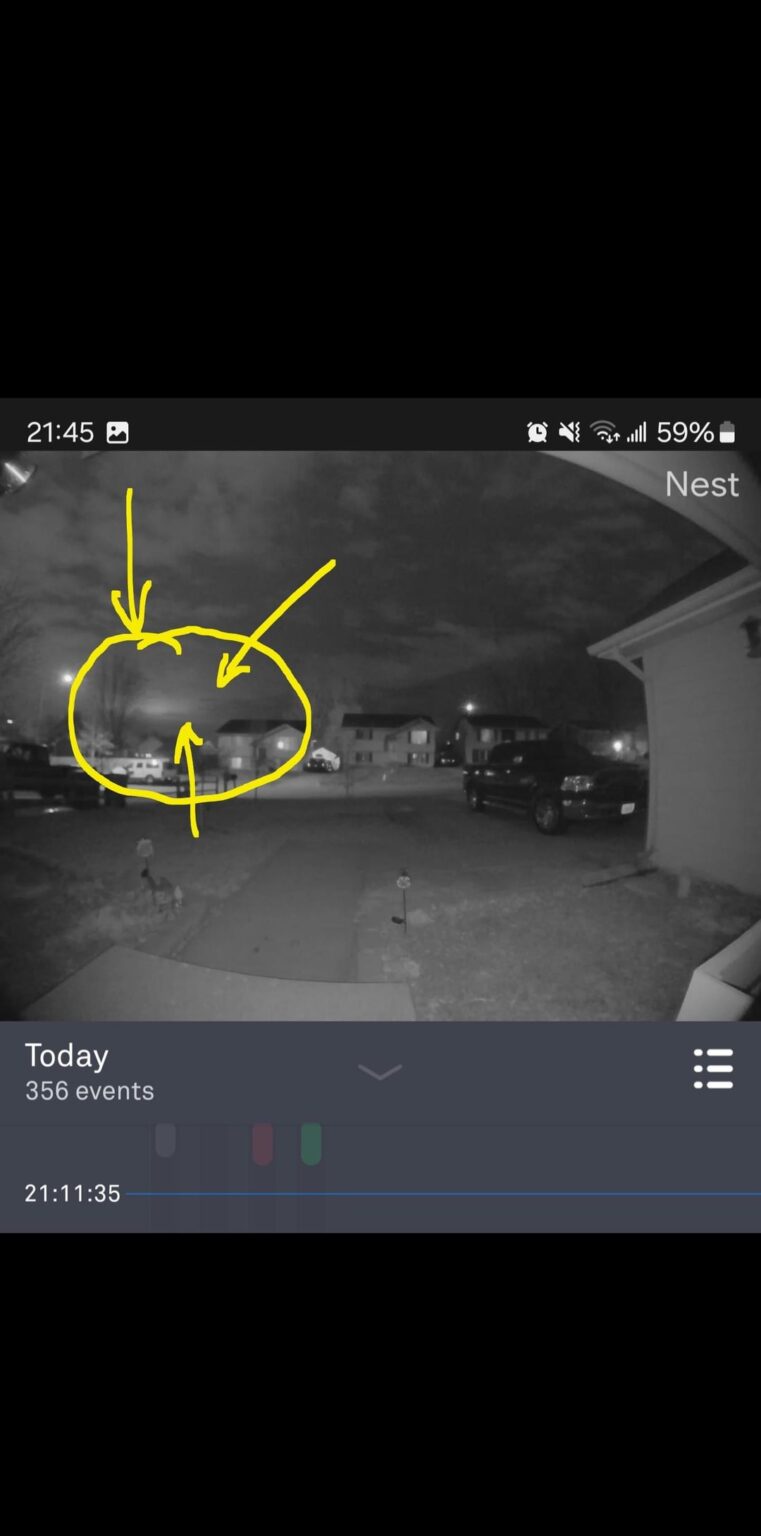Tap the cellular signal bars icon

(x=637, y=432)
